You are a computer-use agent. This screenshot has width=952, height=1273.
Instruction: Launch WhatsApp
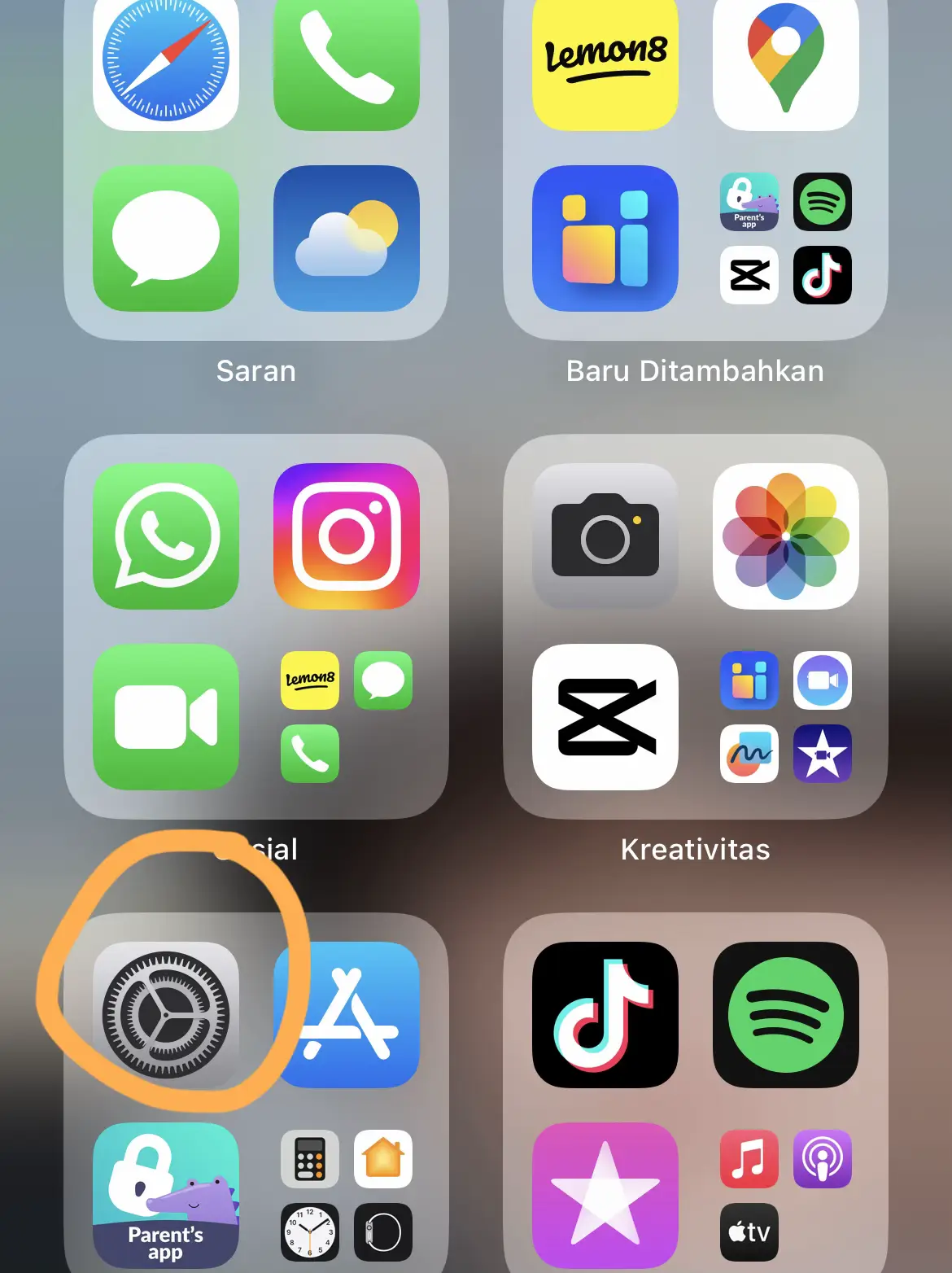point(166,536)
